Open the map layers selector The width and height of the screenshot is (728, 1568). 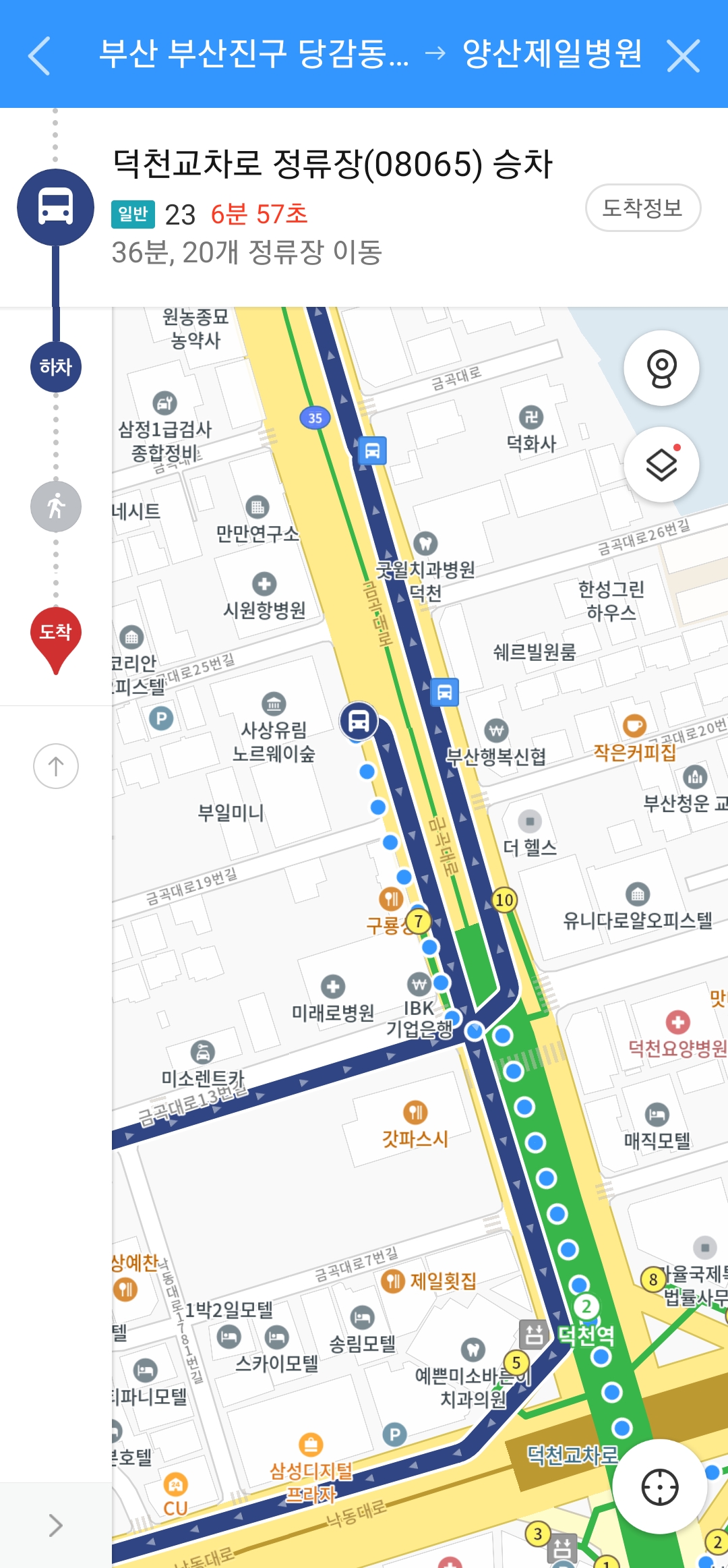coord(661,465)
